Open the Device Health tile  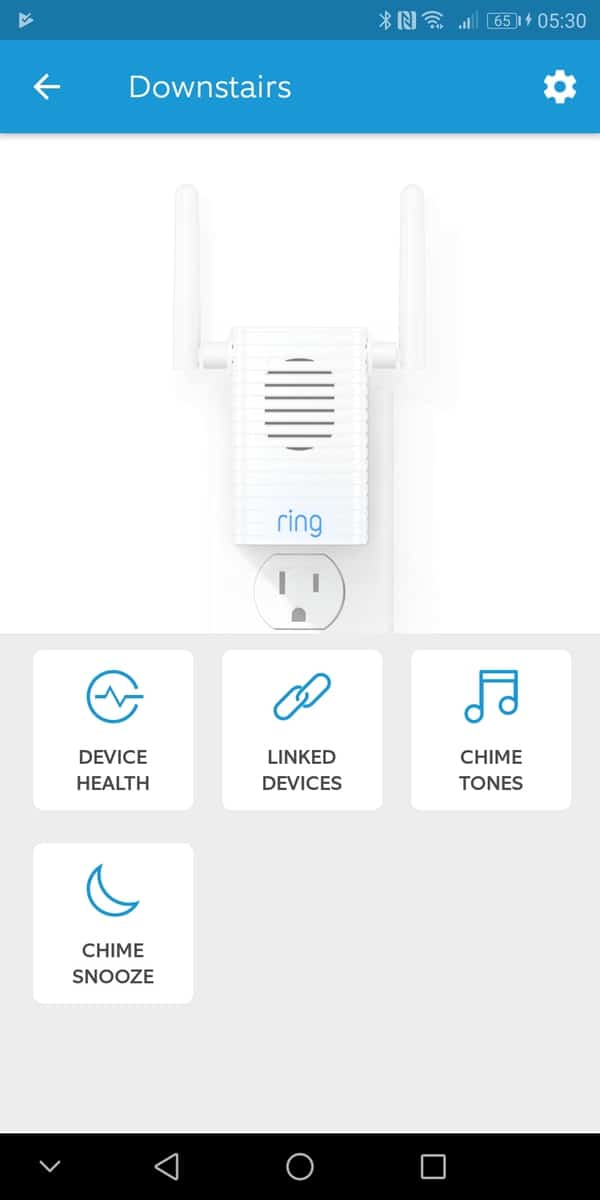coord(113,730)
